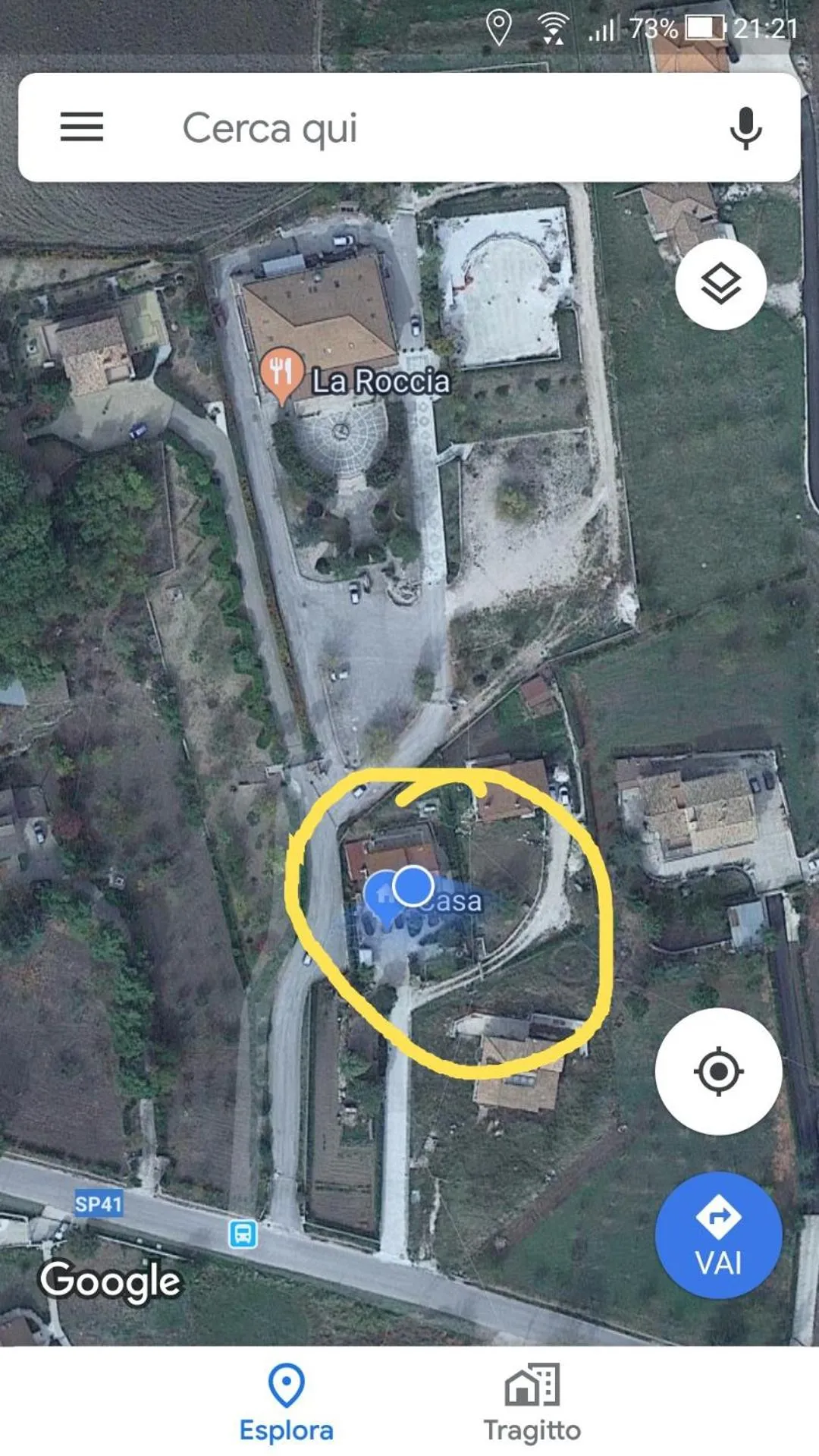This screenshot has height=1456, width=819.
Task: Tap the microphone for voice search
Action: point(745,127)
